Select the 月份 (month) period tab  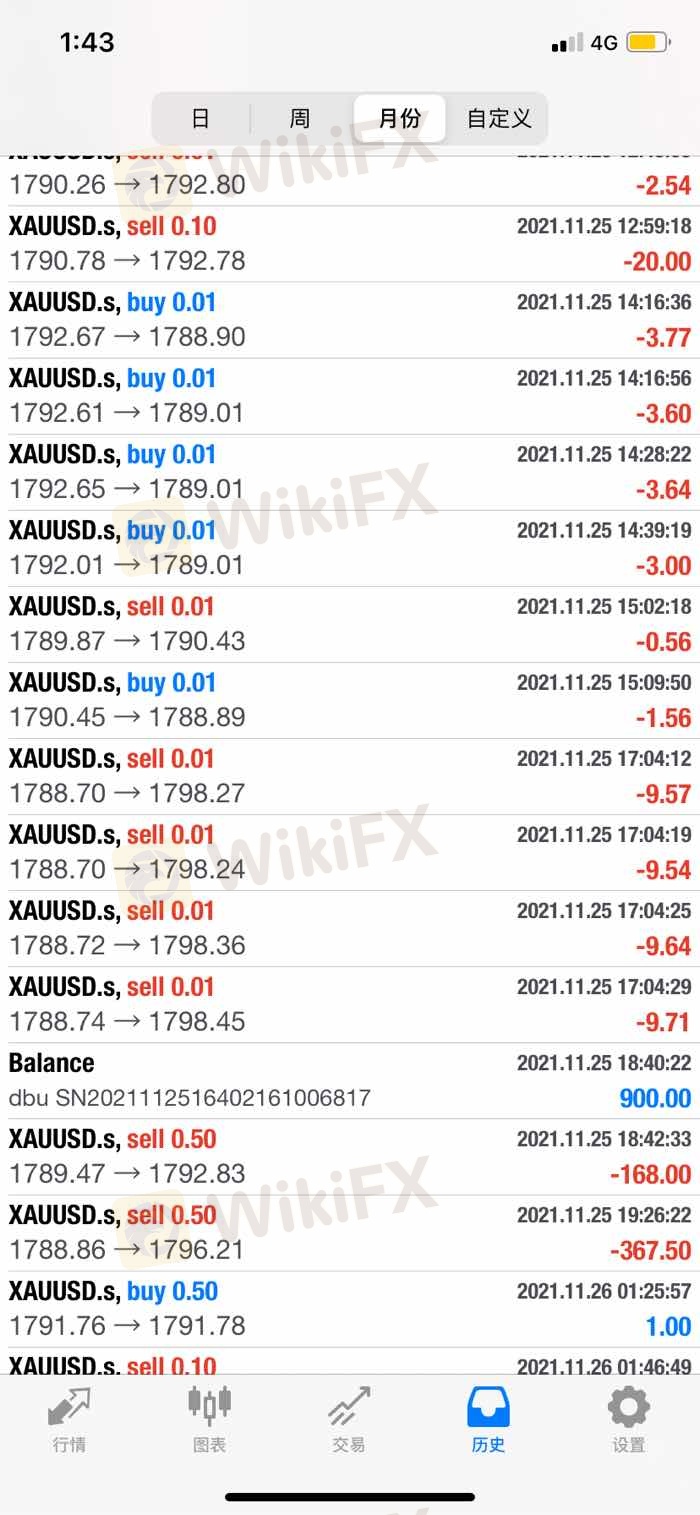pos(399,119)
